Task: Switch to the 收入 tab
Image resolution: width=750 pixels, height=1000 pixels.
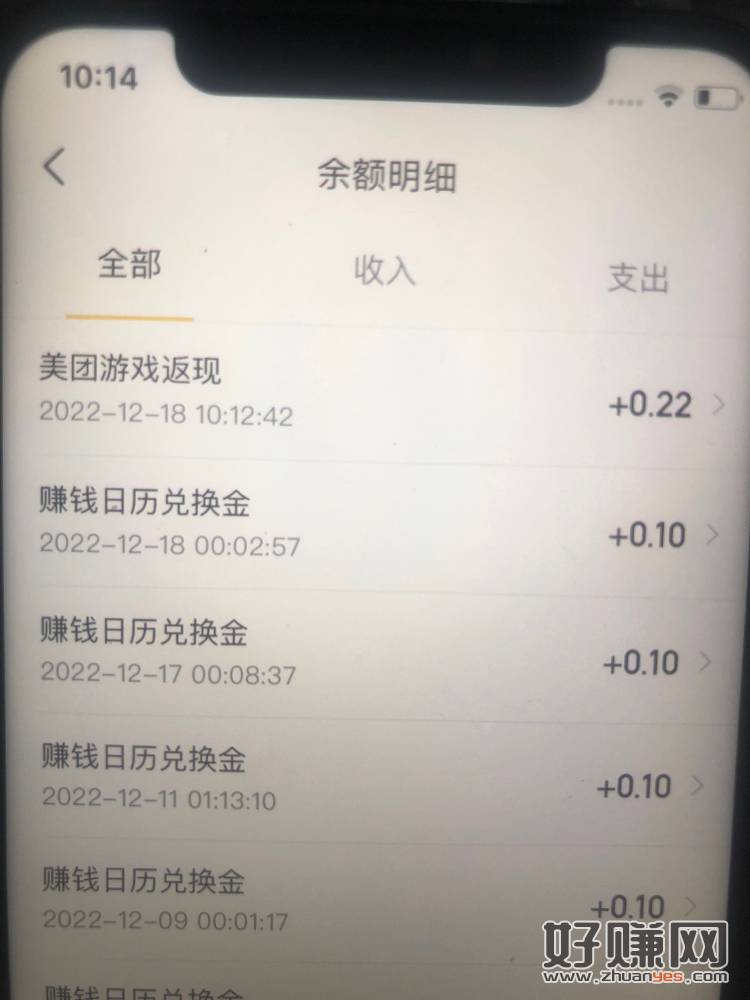Action: (x=384, y=271)
